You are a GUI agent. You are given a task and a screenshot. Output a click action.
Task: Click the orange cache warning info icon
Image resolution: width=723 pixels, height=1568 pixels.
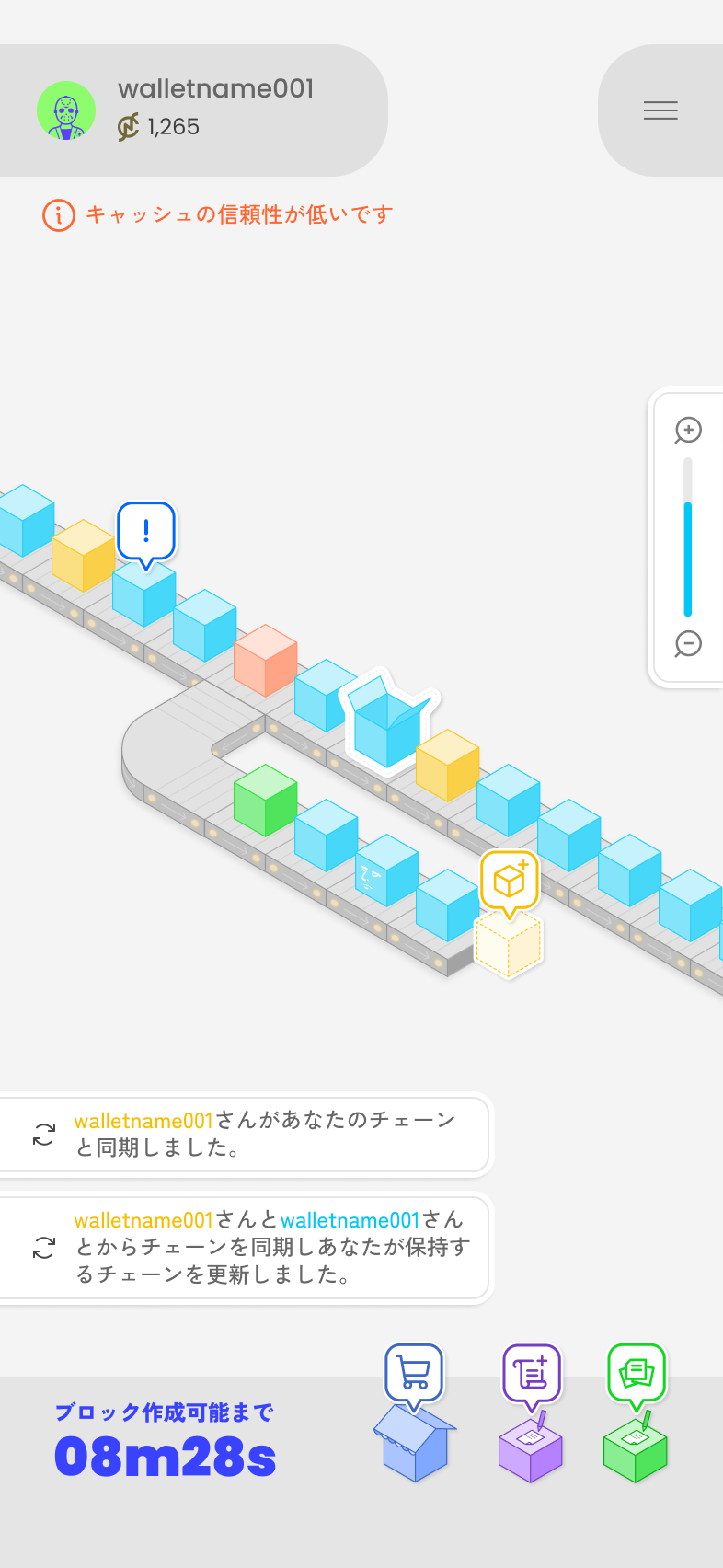pos(57,214)
